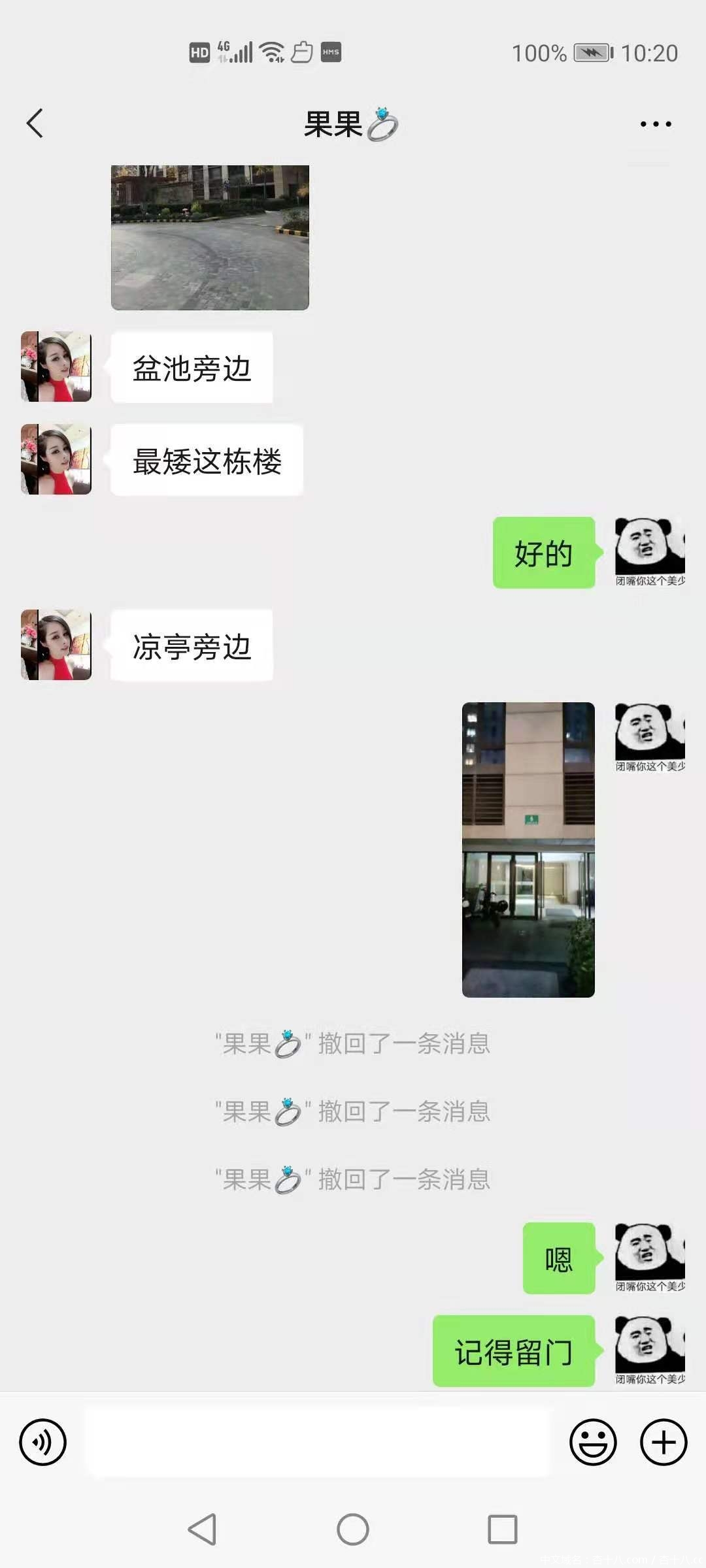Switch to voice message input

[x=42, y=1442]
